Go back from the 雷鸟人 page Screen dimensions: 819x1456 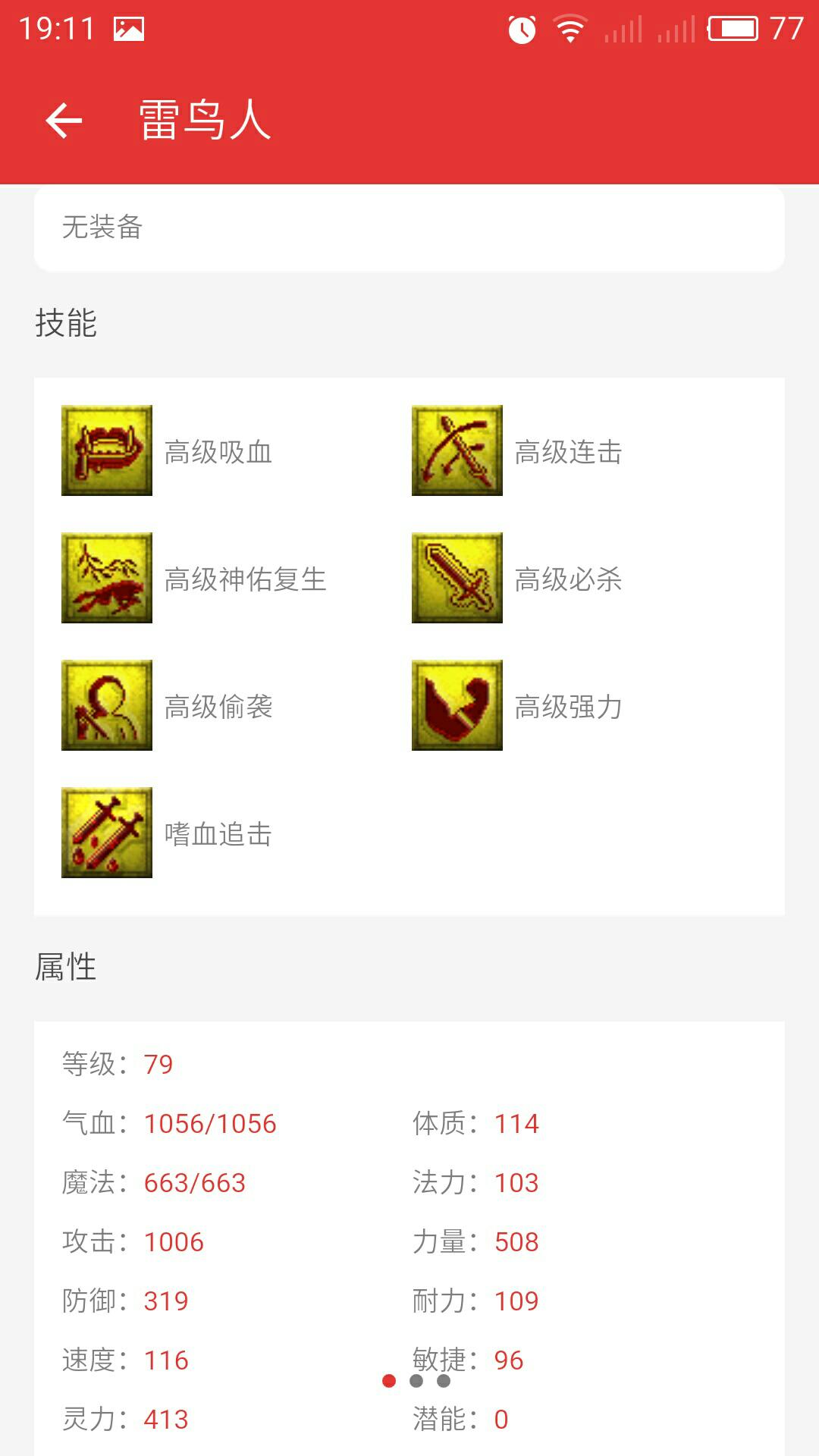click(64, 121)
